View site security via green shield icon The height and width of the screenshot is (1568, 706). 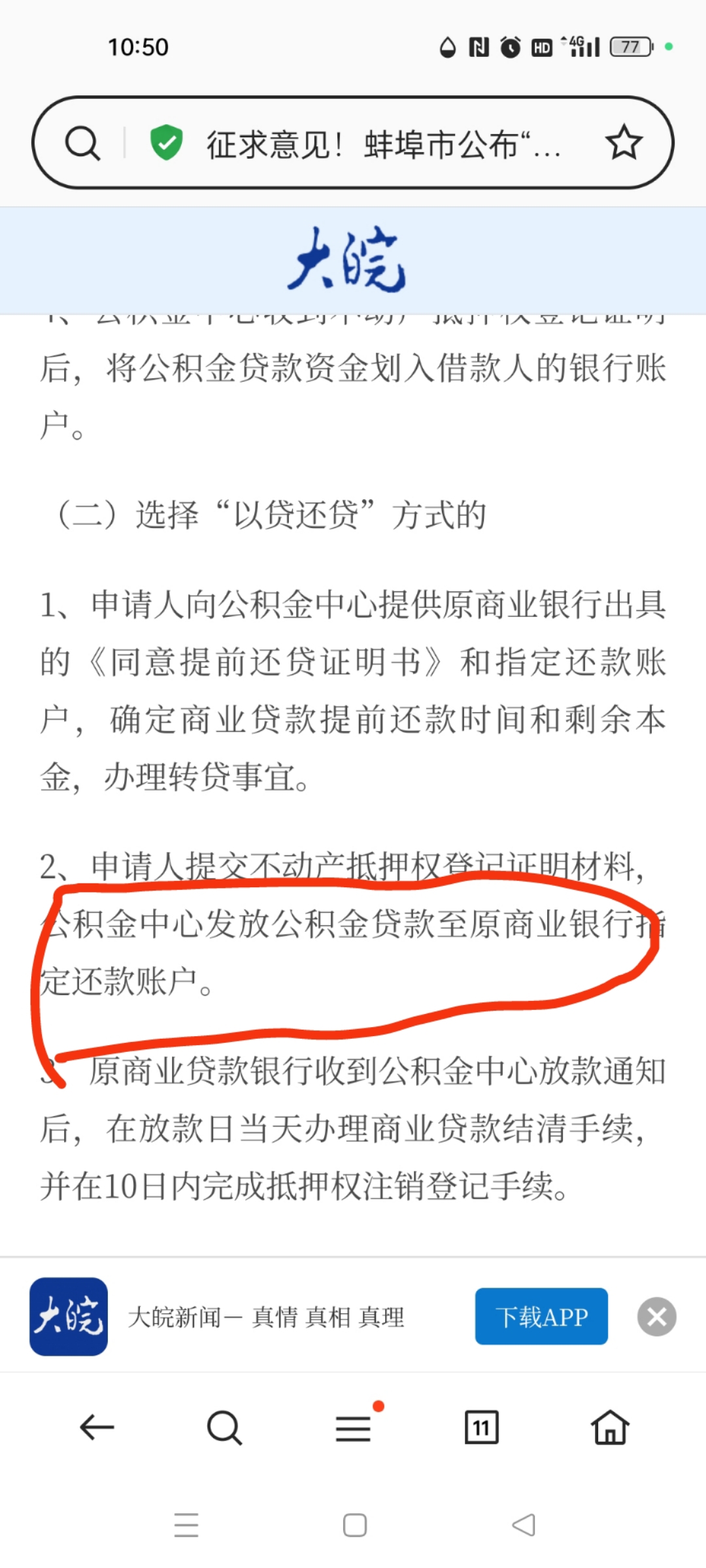[166, 142]
